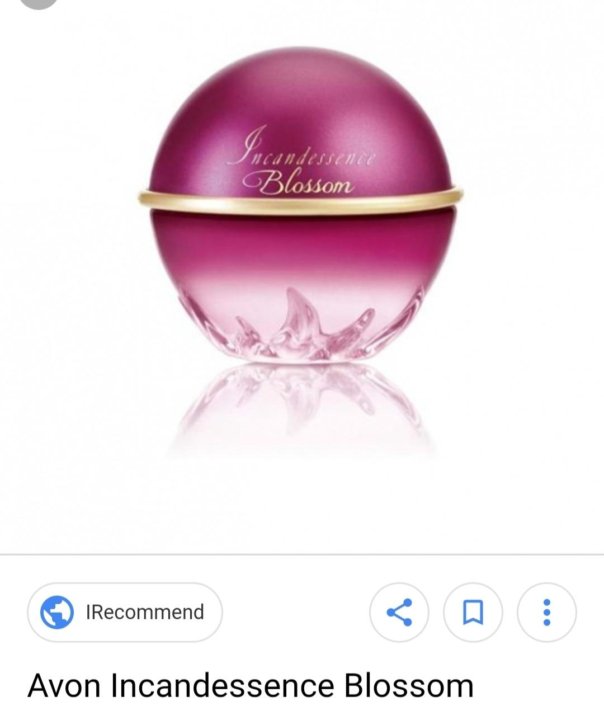
Task: Open the IRecommend source site
Action: click(125, 613)
